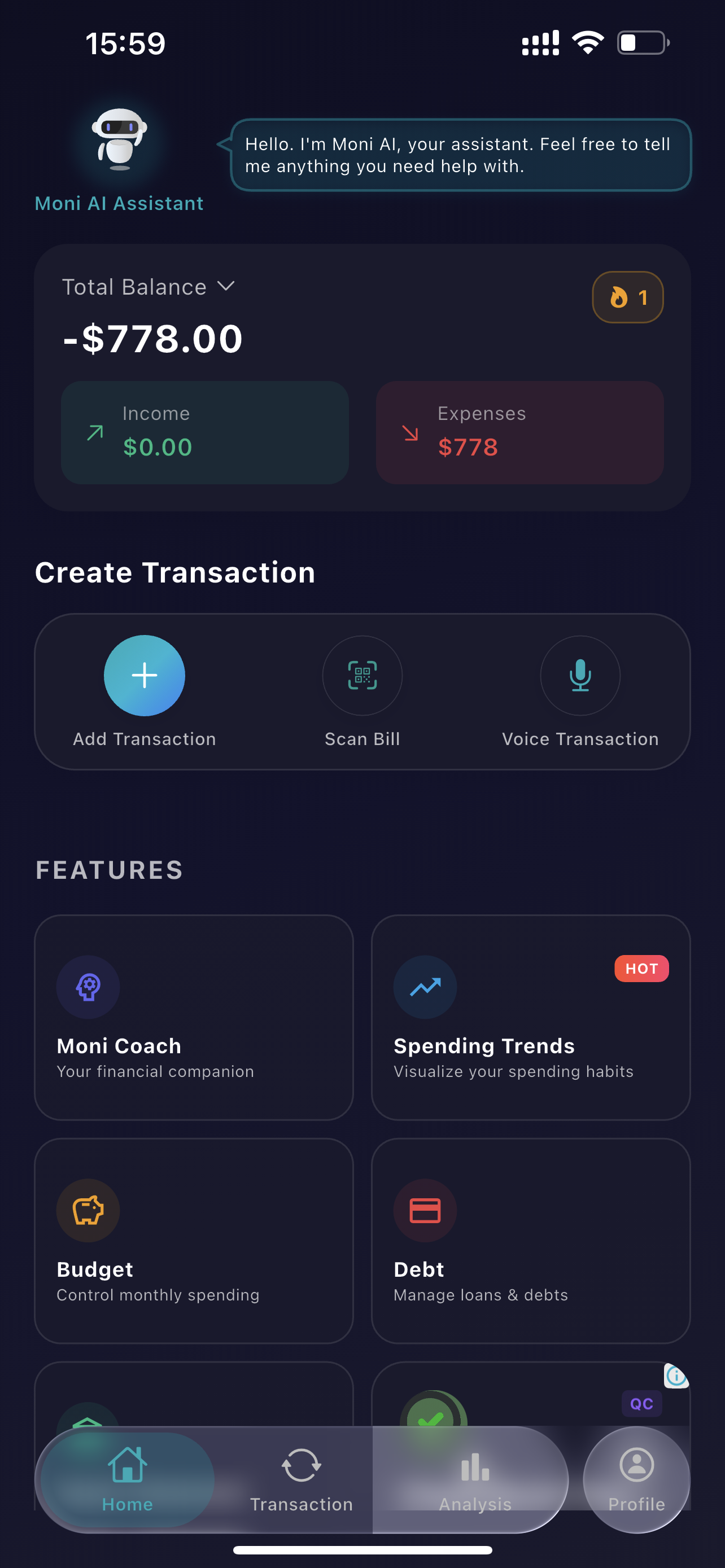The height and width of the screenshot is (1568, 725).
Task: Tap the Add Transaction plus button
Action: point(145,675)
